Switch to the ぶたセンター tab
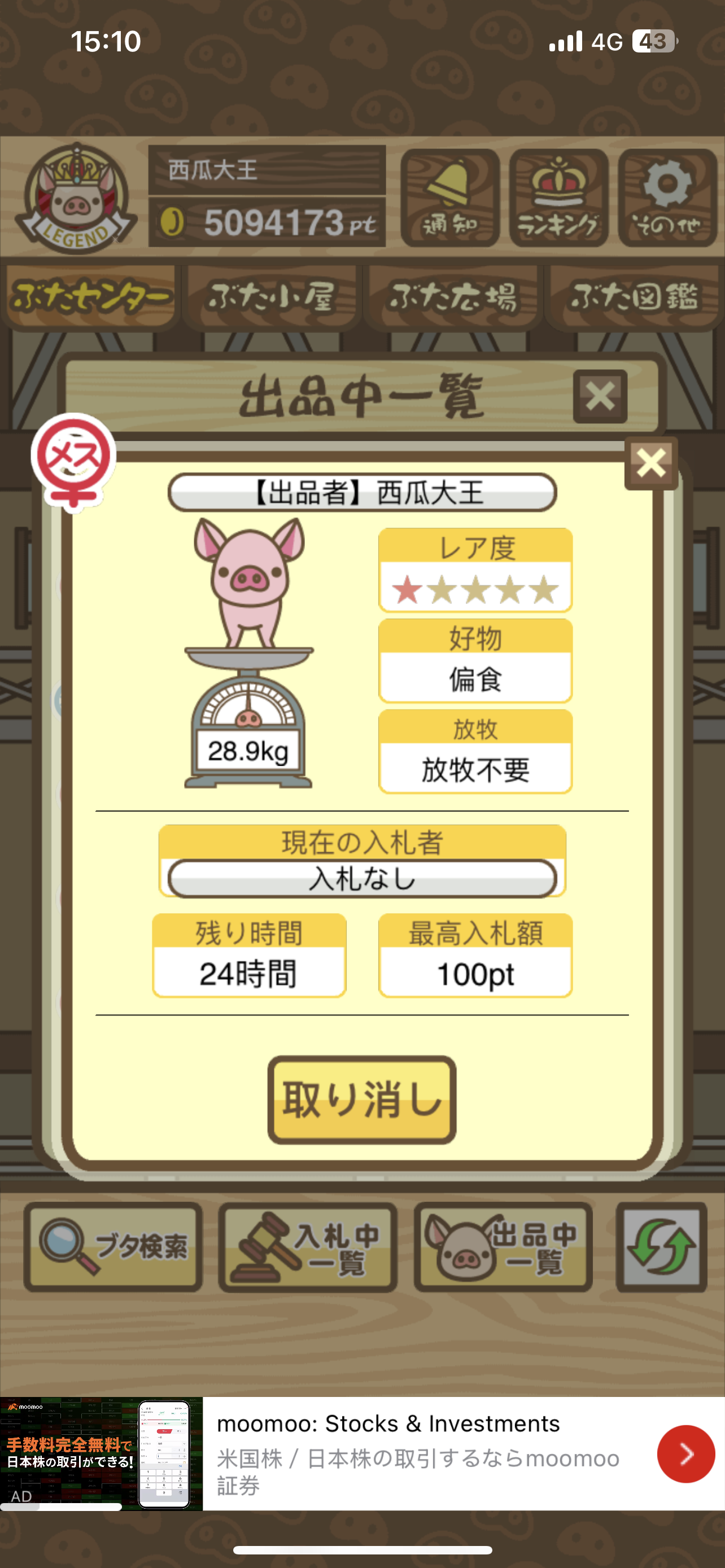This screenshot has width=725, height=1568. coord(90,297)
